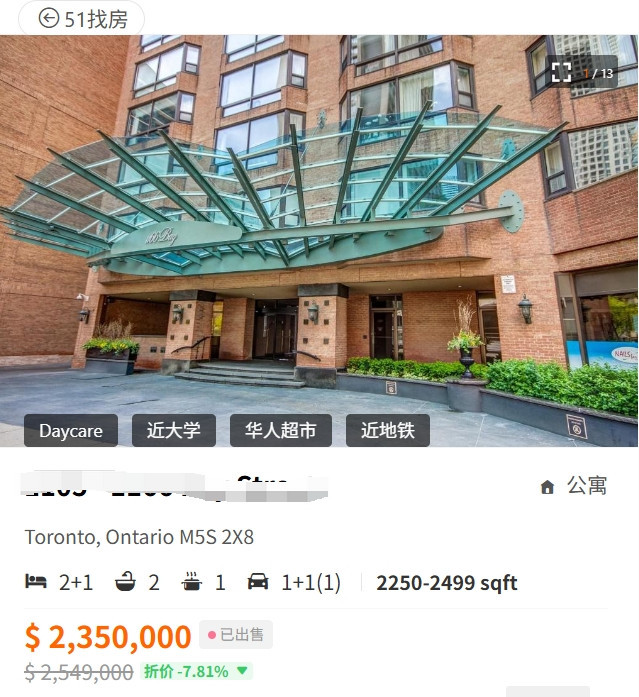Select the 近大学 tag

[174, 431]
